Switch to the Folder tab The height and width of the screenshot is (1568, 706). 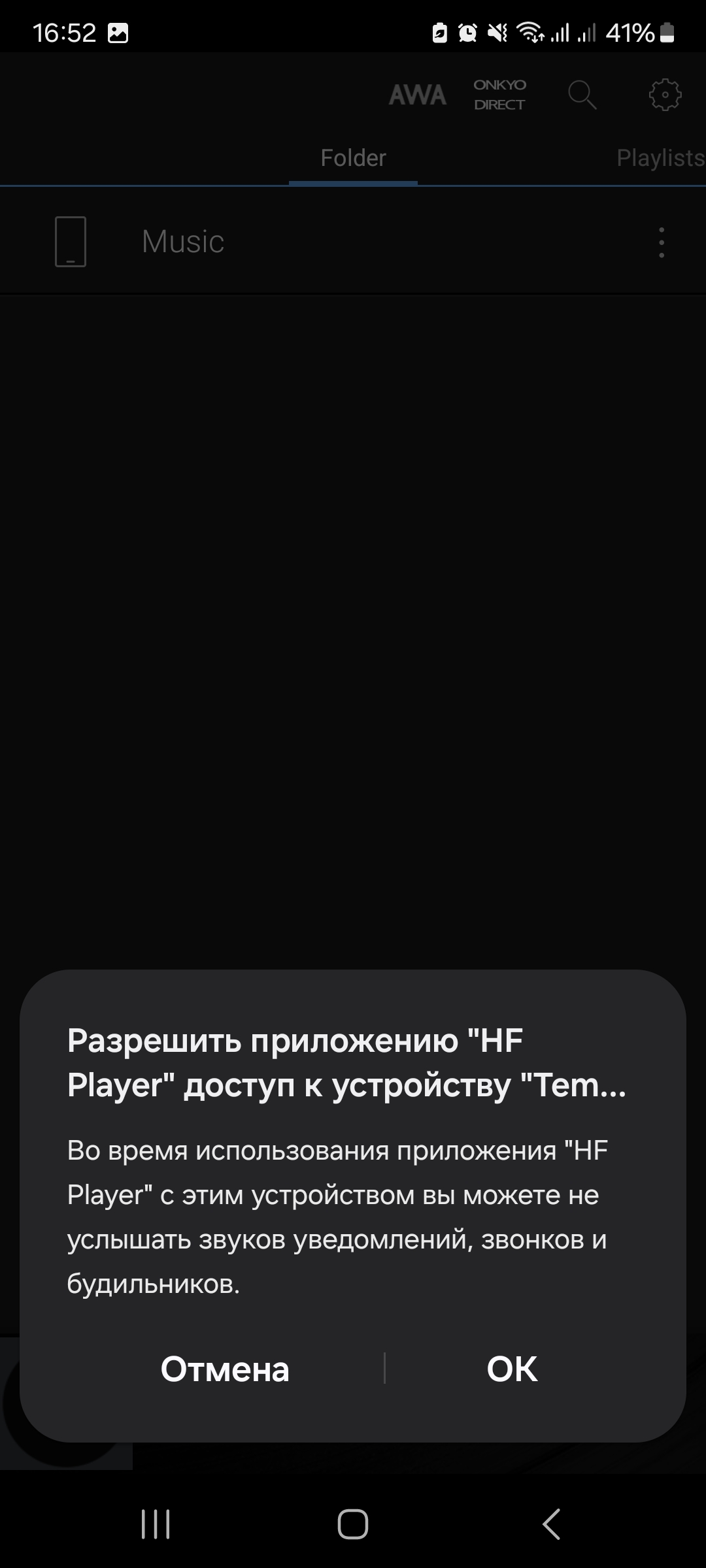353,158
